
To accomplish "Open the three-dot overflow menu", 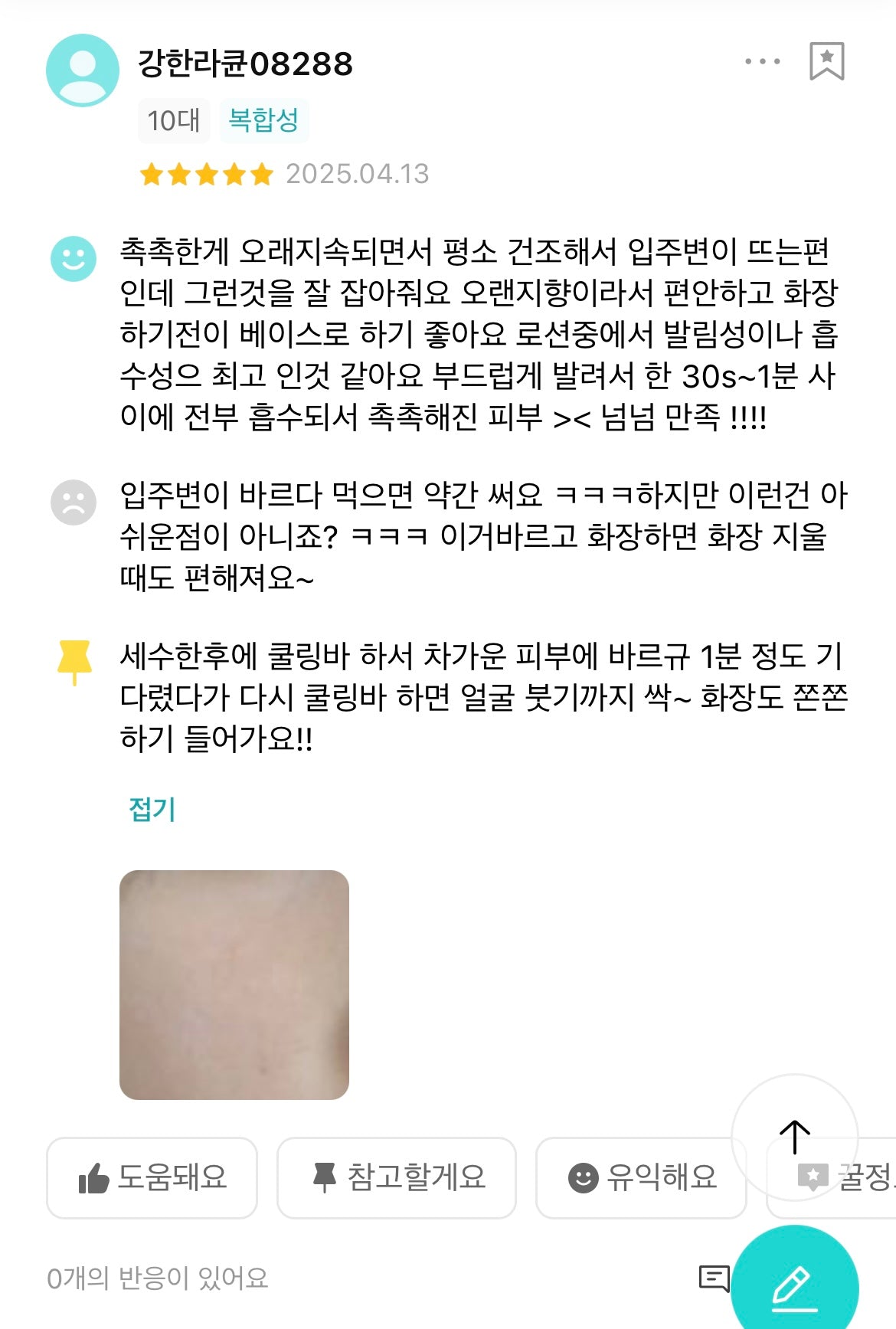I will coord(763,61).
